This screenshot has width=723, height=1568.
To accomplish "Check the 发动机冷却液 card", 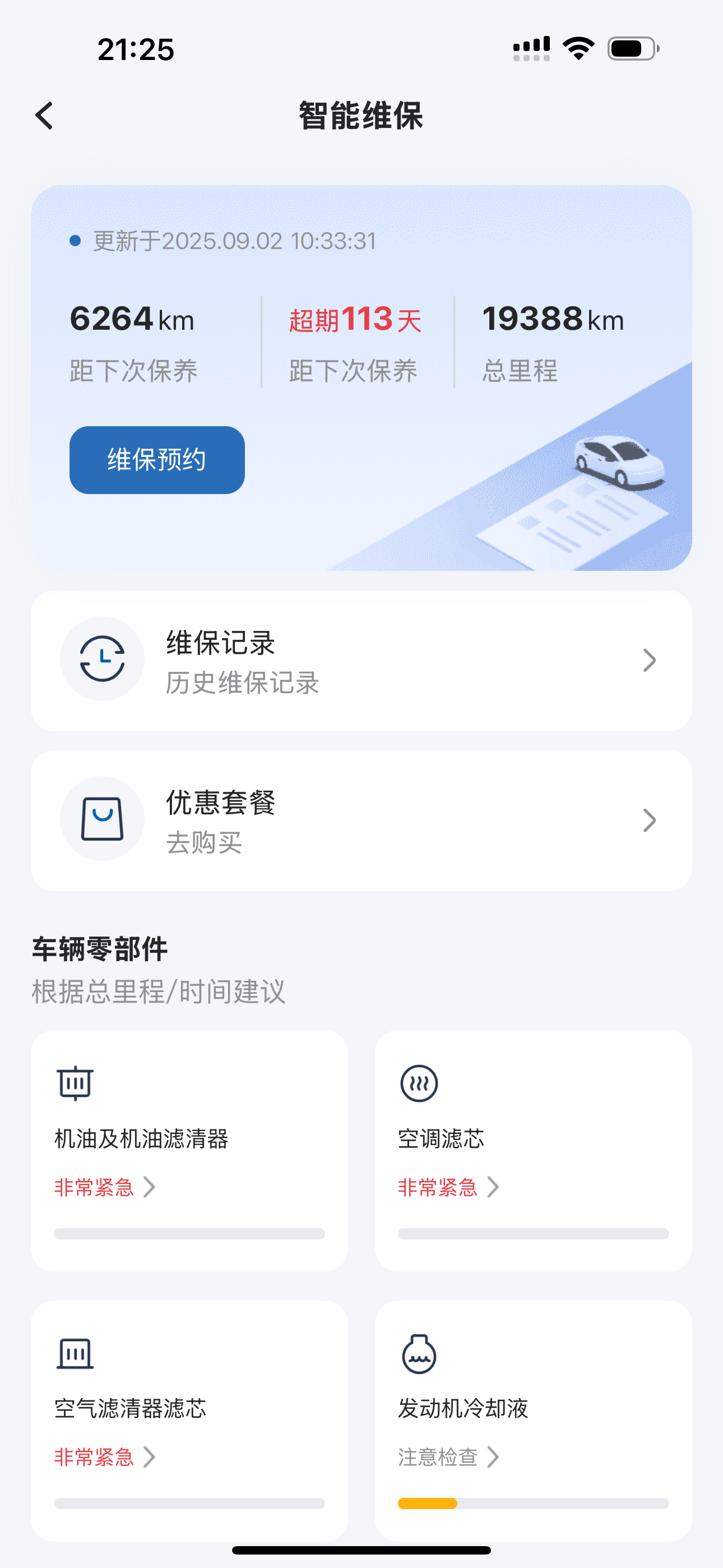I will point(532,1419).
